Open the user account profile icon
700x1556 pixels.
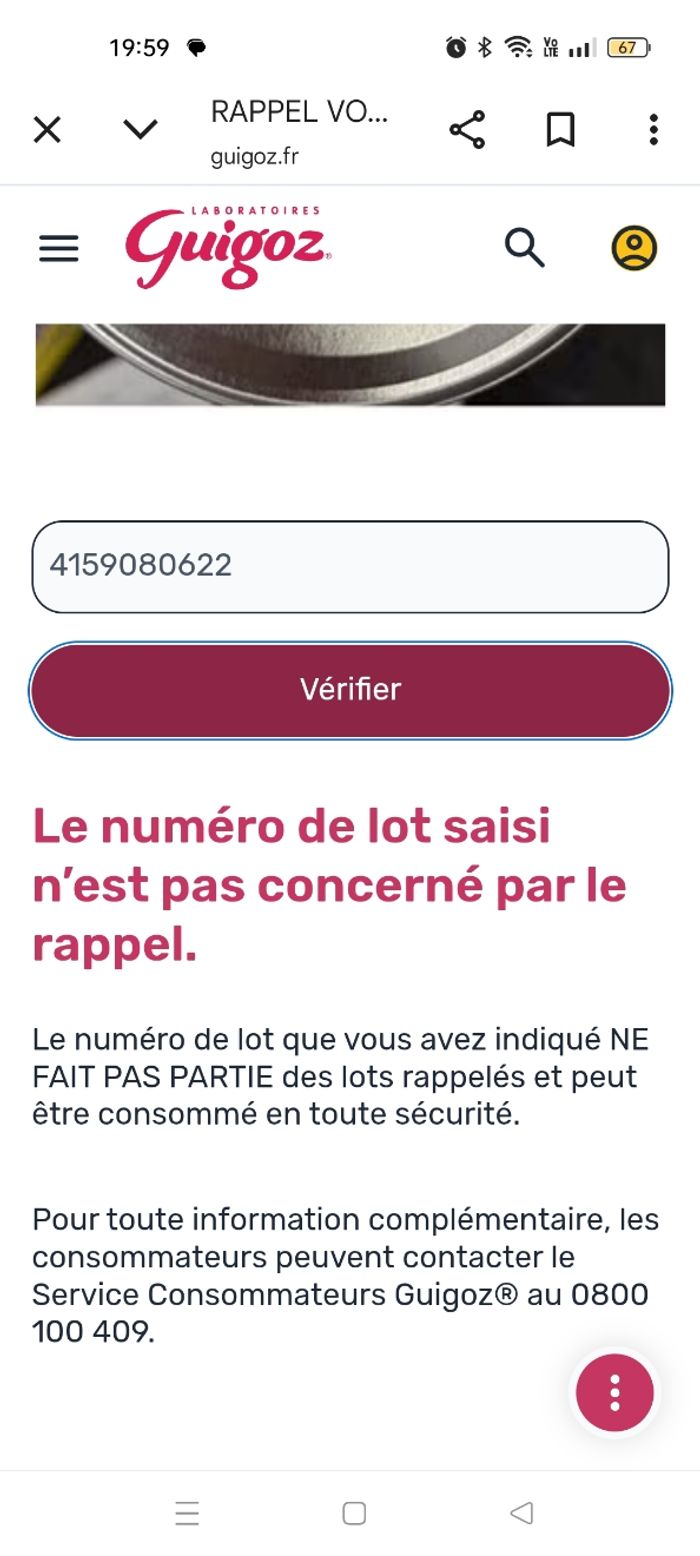634,248
